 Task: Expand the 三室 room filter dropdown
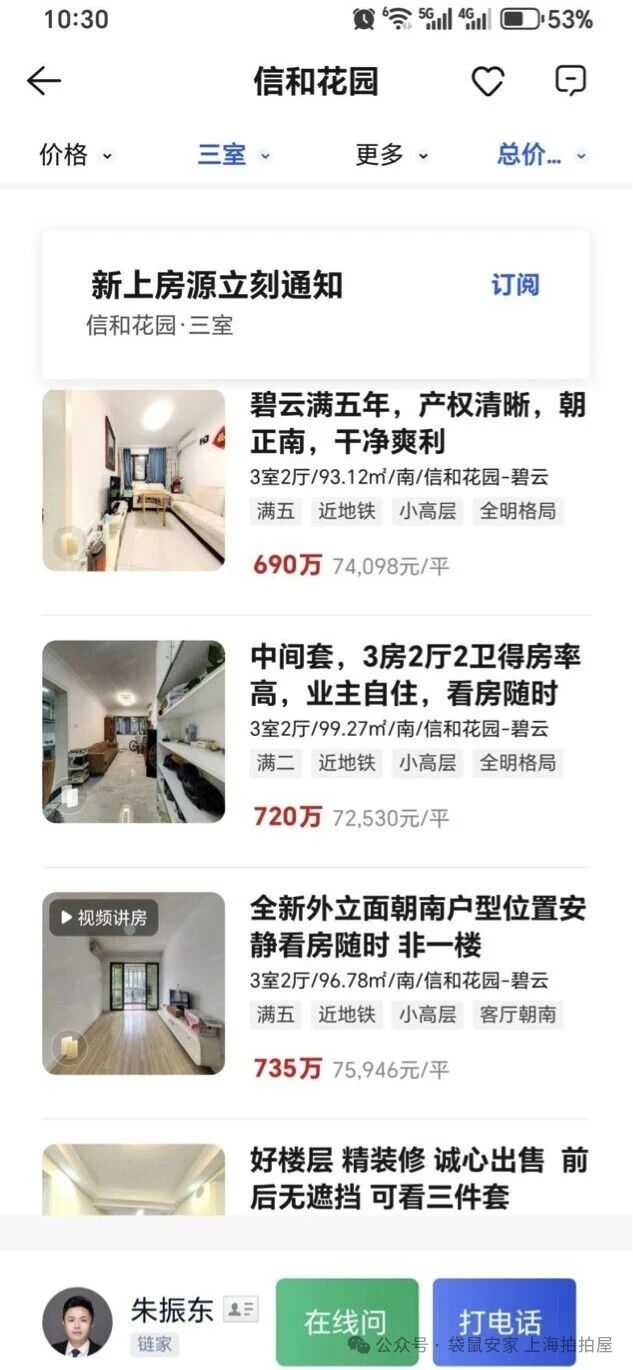[x=234, y=155]
